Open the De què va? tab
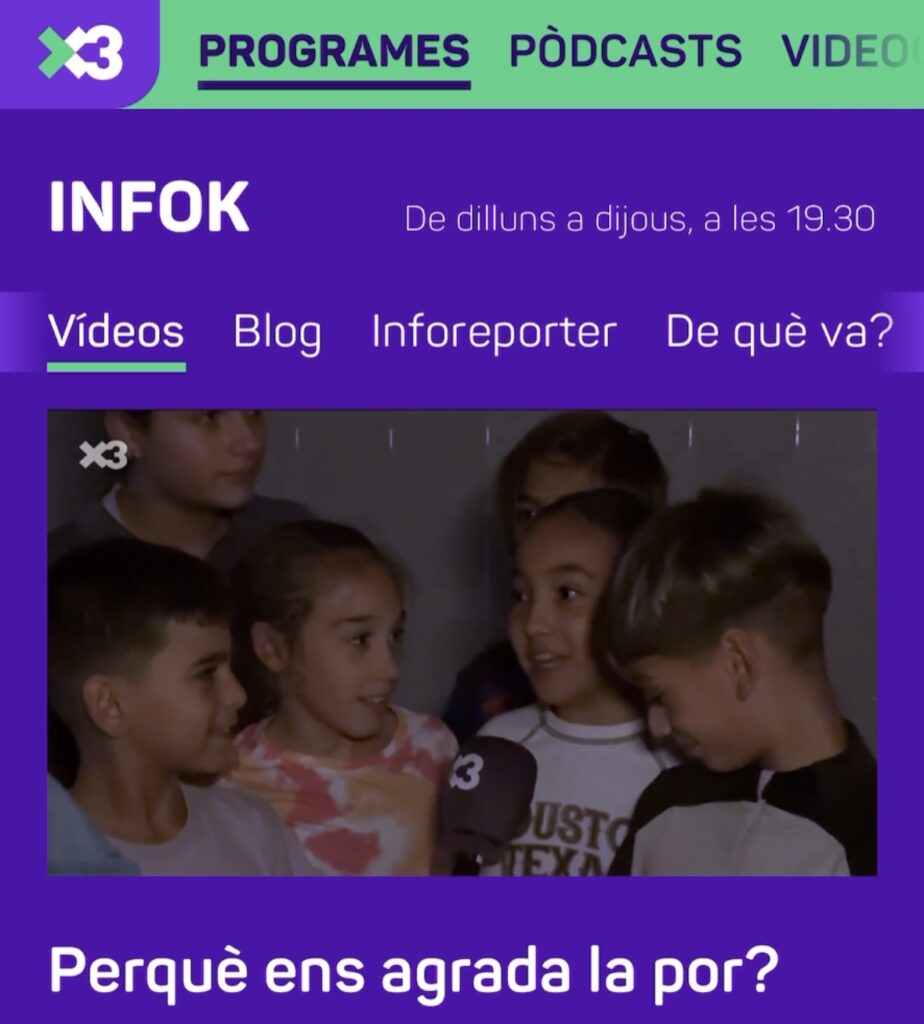Screen dimensions: 924x1024 [778, 332]
